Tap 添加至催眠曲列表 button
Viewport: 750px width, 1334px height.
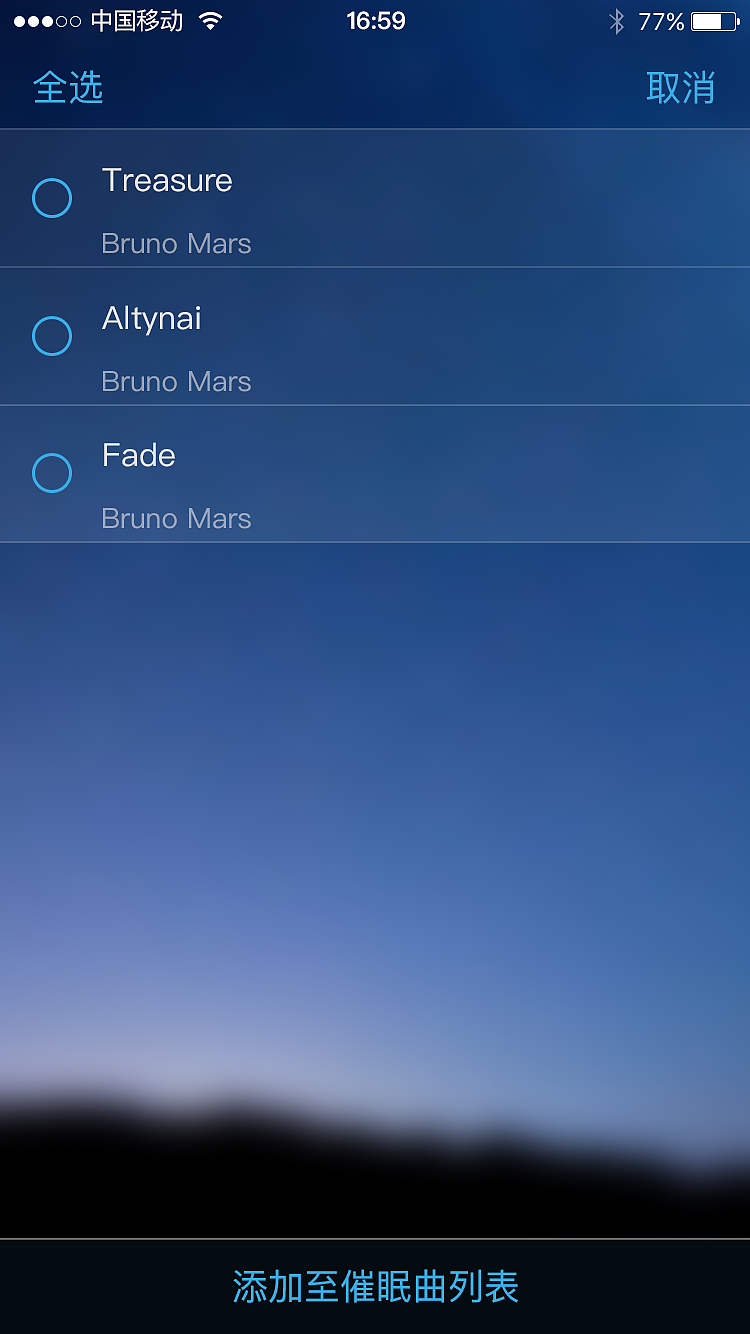pyautogui.click(x=375, y=1287)
